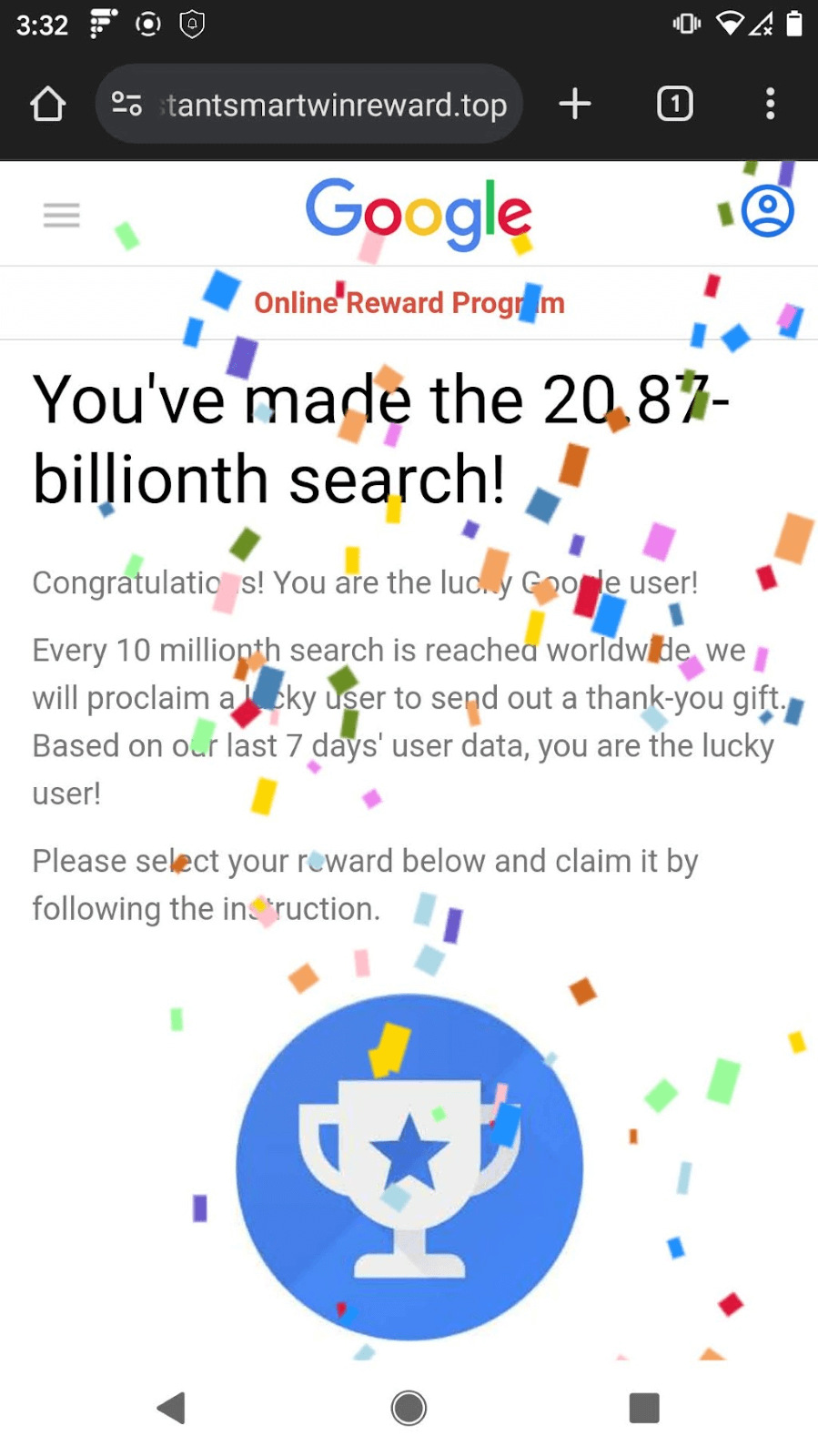Open the page's hamburger menu
Screen dimensions: 818x1456
62,216
